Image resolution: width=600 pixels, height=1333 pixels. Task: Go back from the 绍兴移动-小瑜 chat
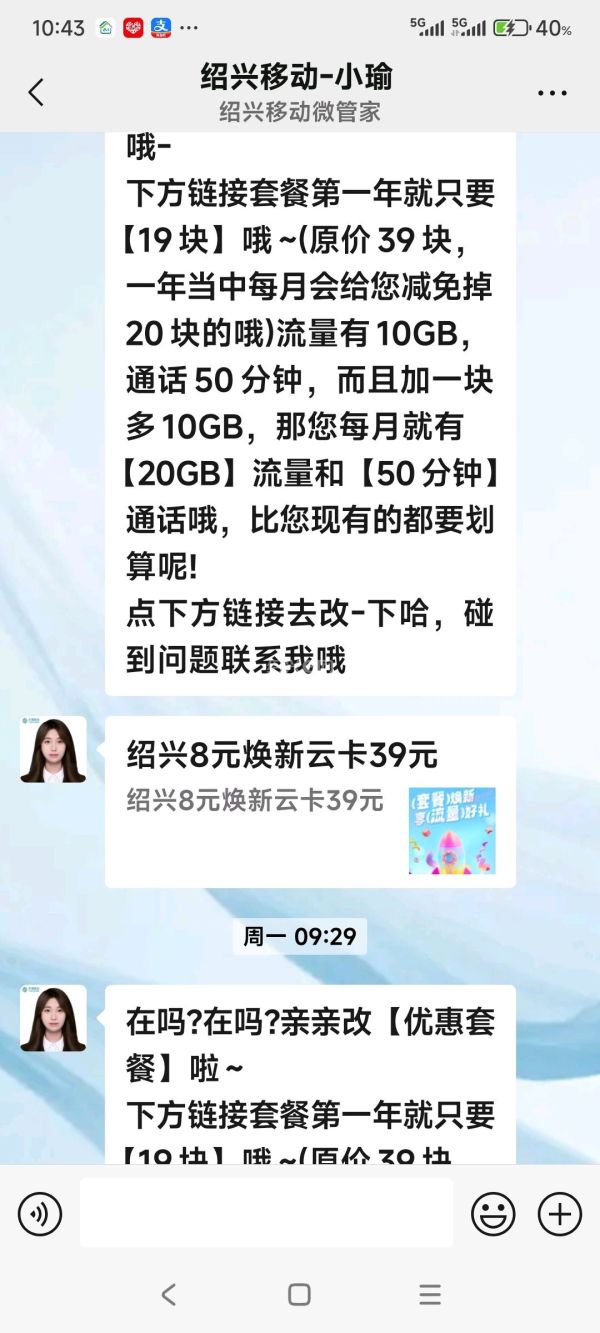coord(36,93)
